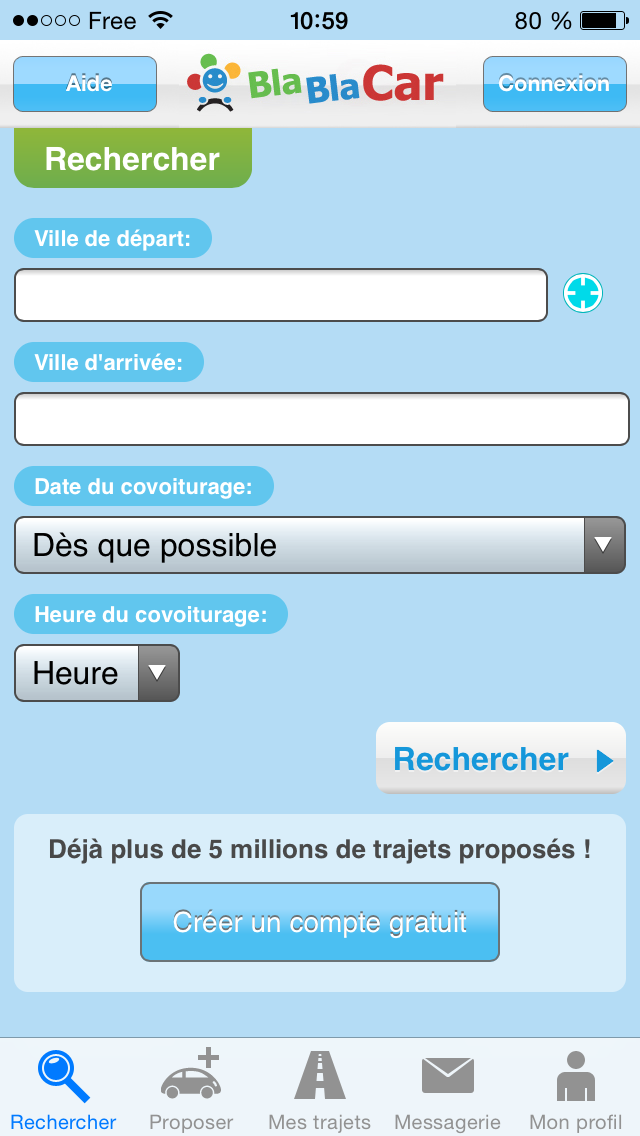The width and height of the screenshot is (640, 1136).
Task: Open the Heure time picker
Action: tap(97, 673)
